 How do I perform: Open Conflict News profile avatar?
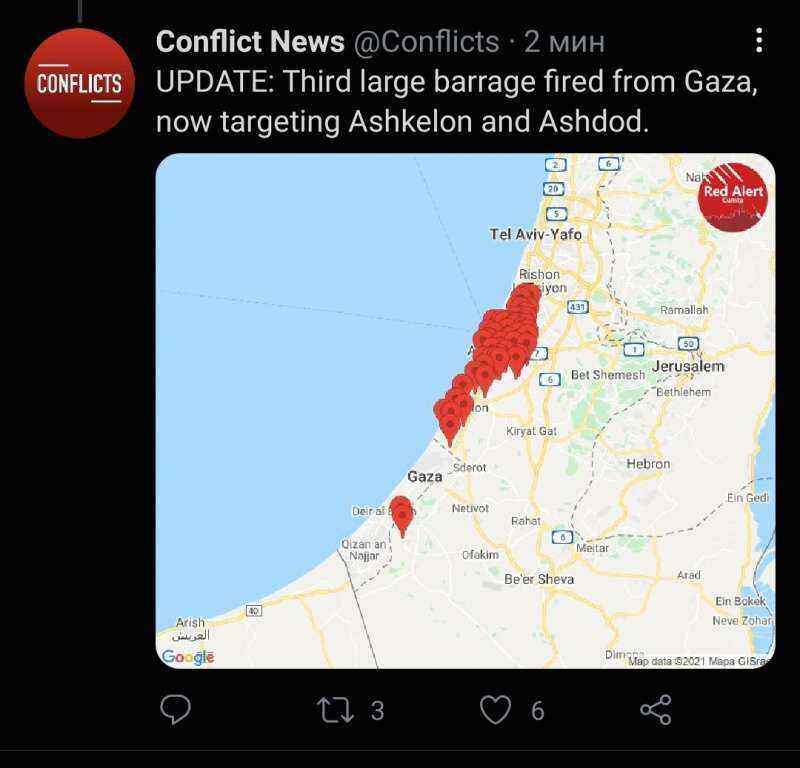click(79, 83)
